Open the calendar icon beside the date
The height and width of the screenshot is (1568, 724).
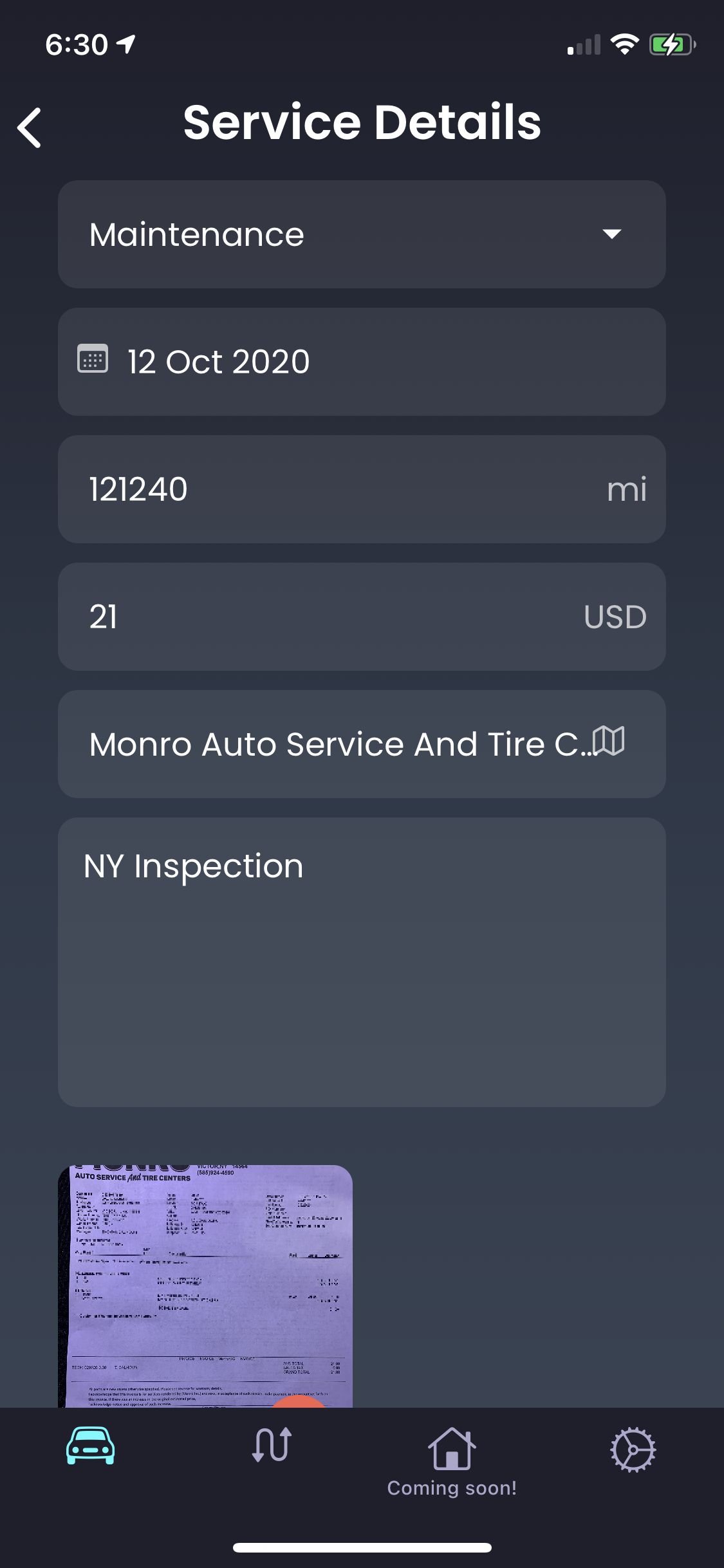click(95, 361)
